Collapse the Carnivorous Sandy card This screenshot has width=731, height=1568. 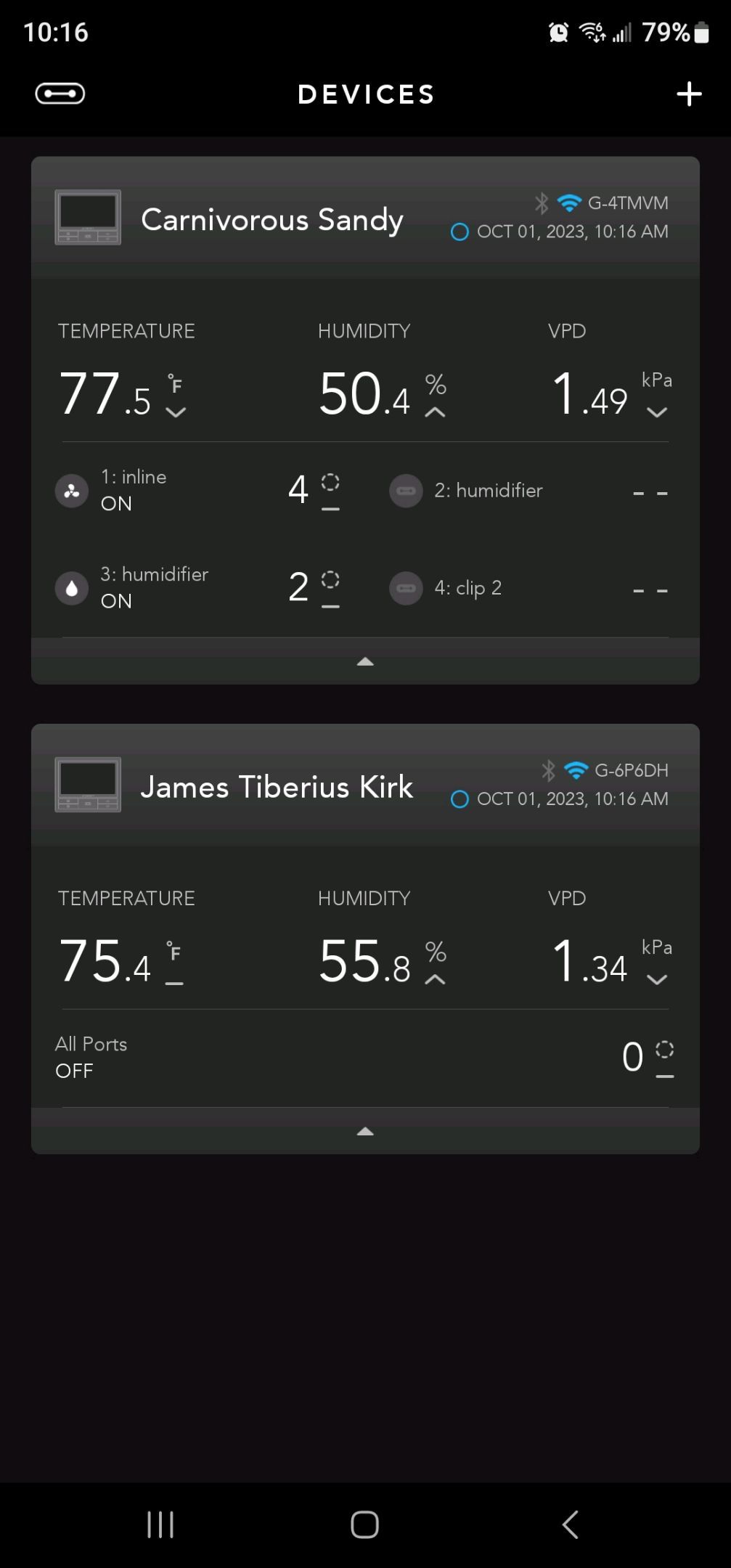click(365, 661)
